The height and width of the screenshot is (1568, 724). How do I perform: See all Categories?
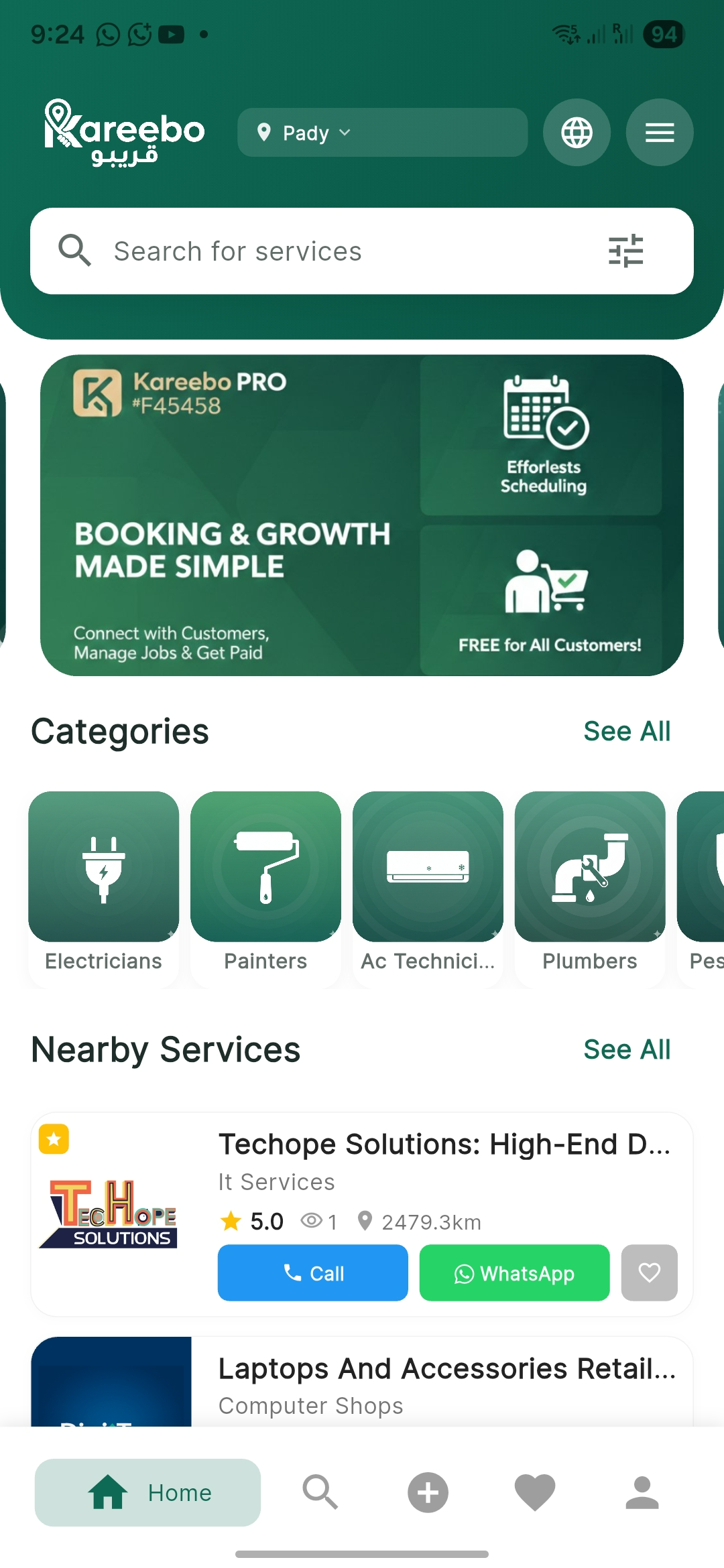pos(627,731)
